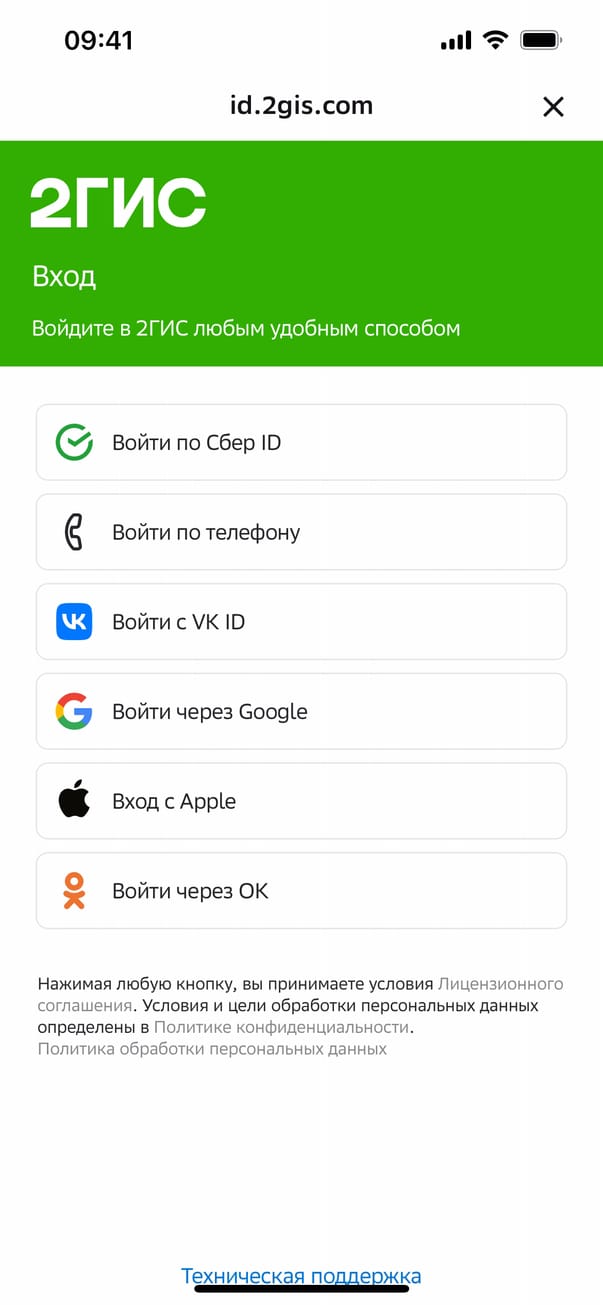Open Политика обработки персональных данных
This screenshot has width=603, height=1305.
(x=212, y=1049)
